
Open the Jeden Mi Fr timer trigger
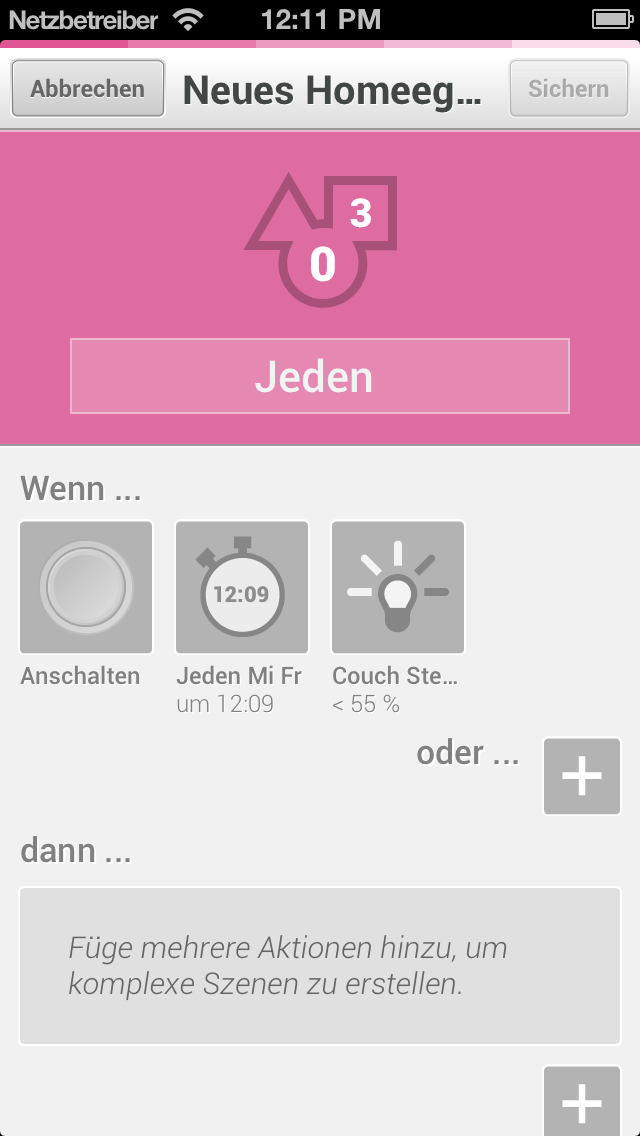click(x=242, y=588)
